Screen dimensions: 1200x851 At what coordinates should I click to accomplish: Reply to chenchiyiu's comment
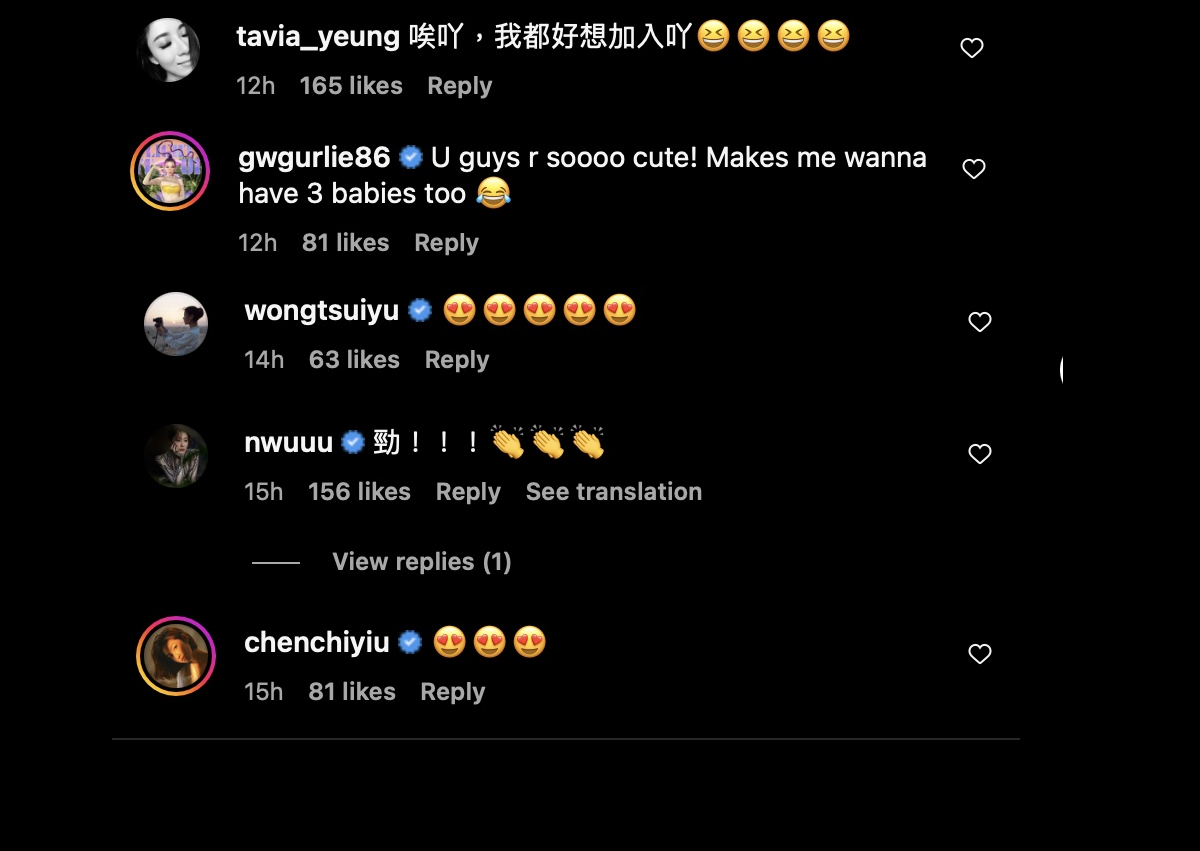[452, 692]
